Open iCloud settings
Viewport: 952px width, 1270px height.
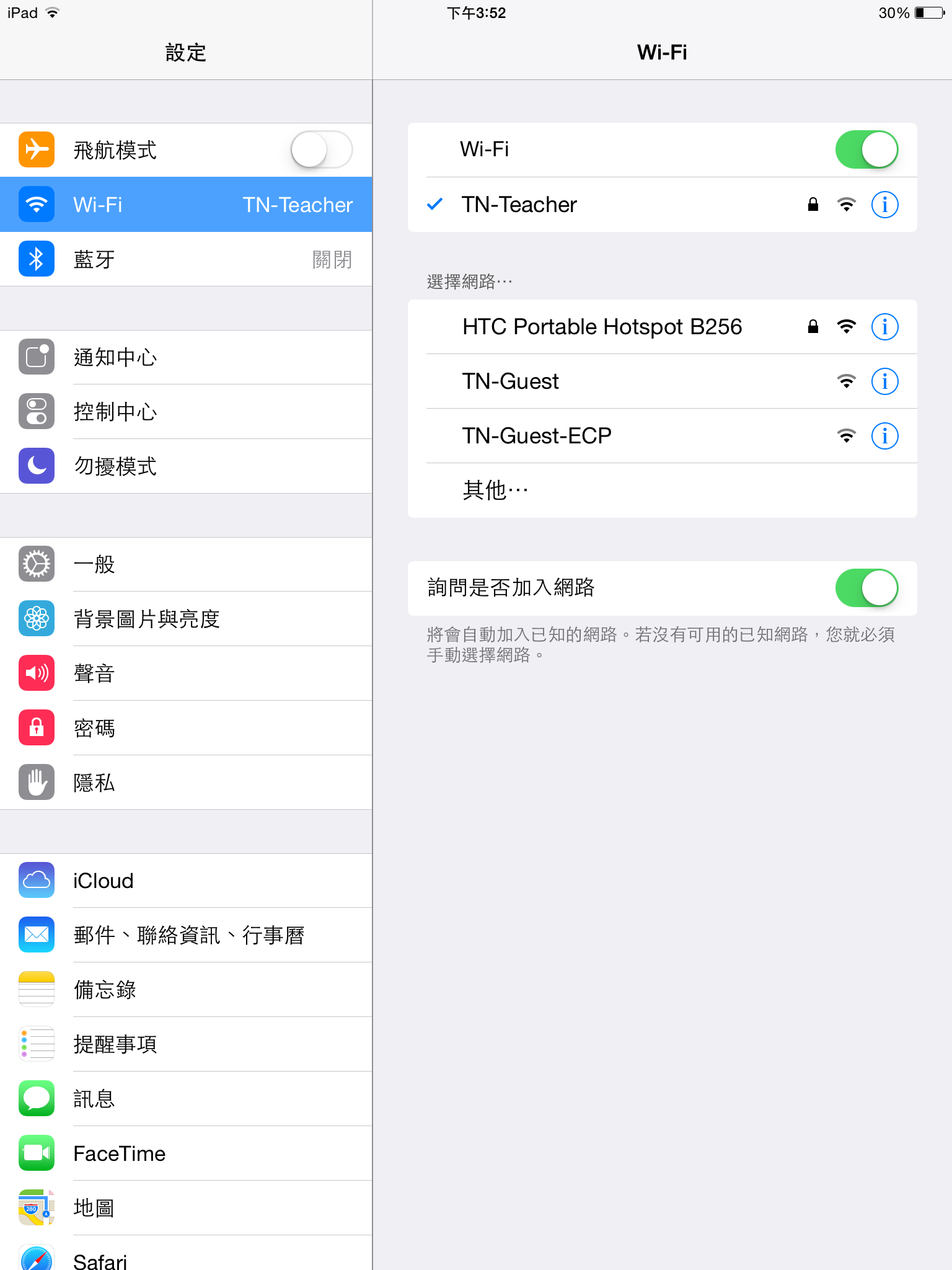pyautogui.click(x=186, y=881)
